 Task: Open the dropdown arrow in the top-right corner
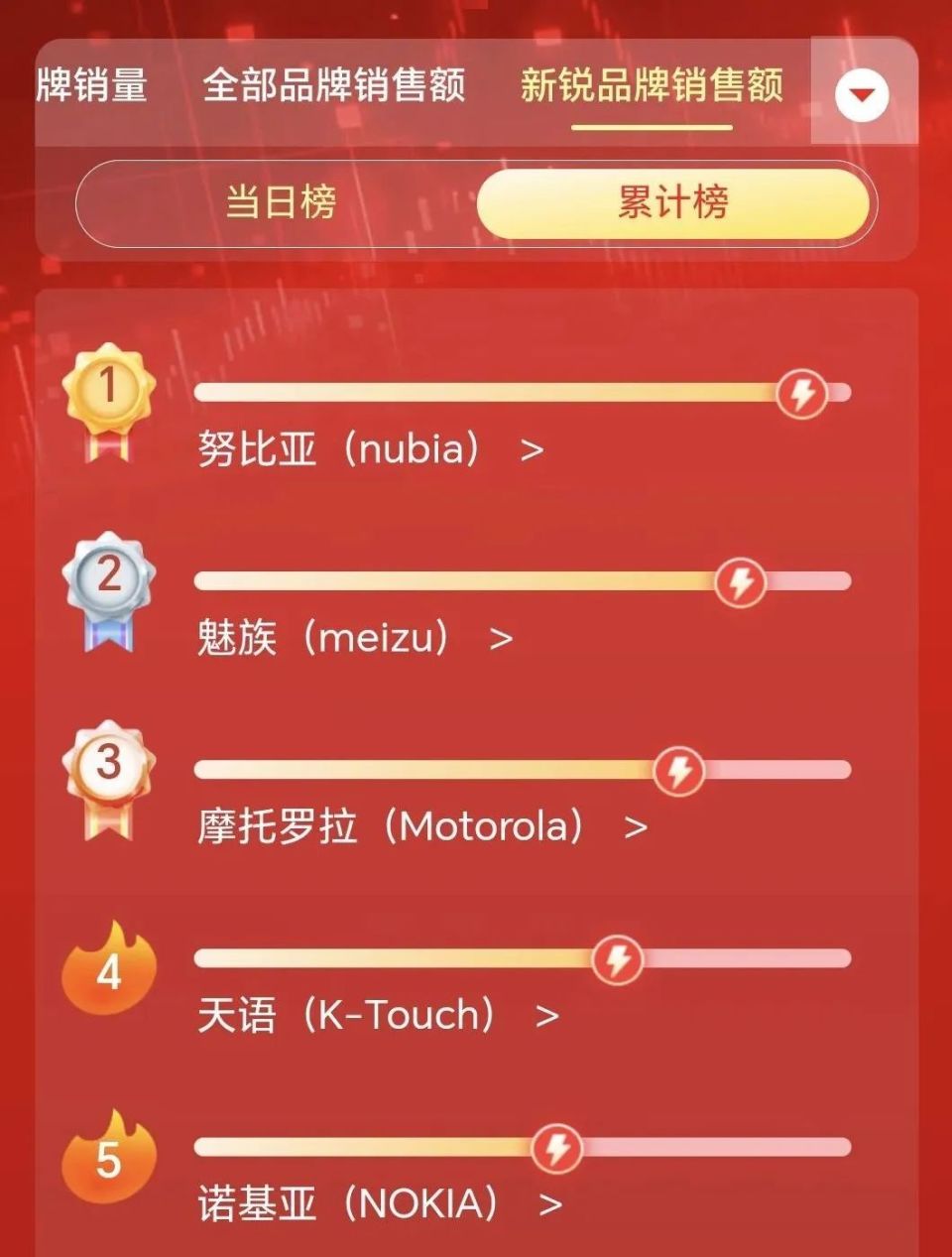click(862, 94)
